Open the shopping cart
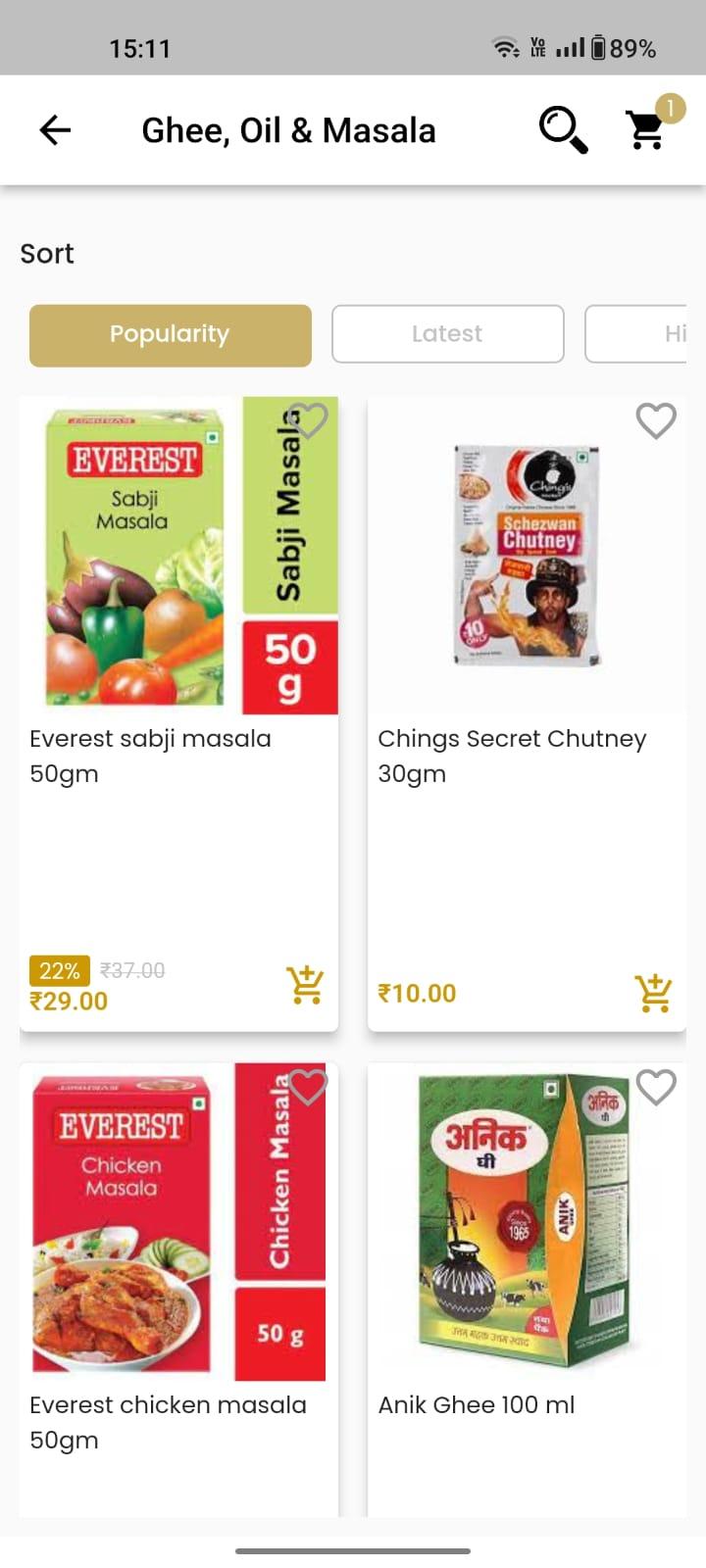This screenshot has height=1568, width=706. tap(647, 129)
